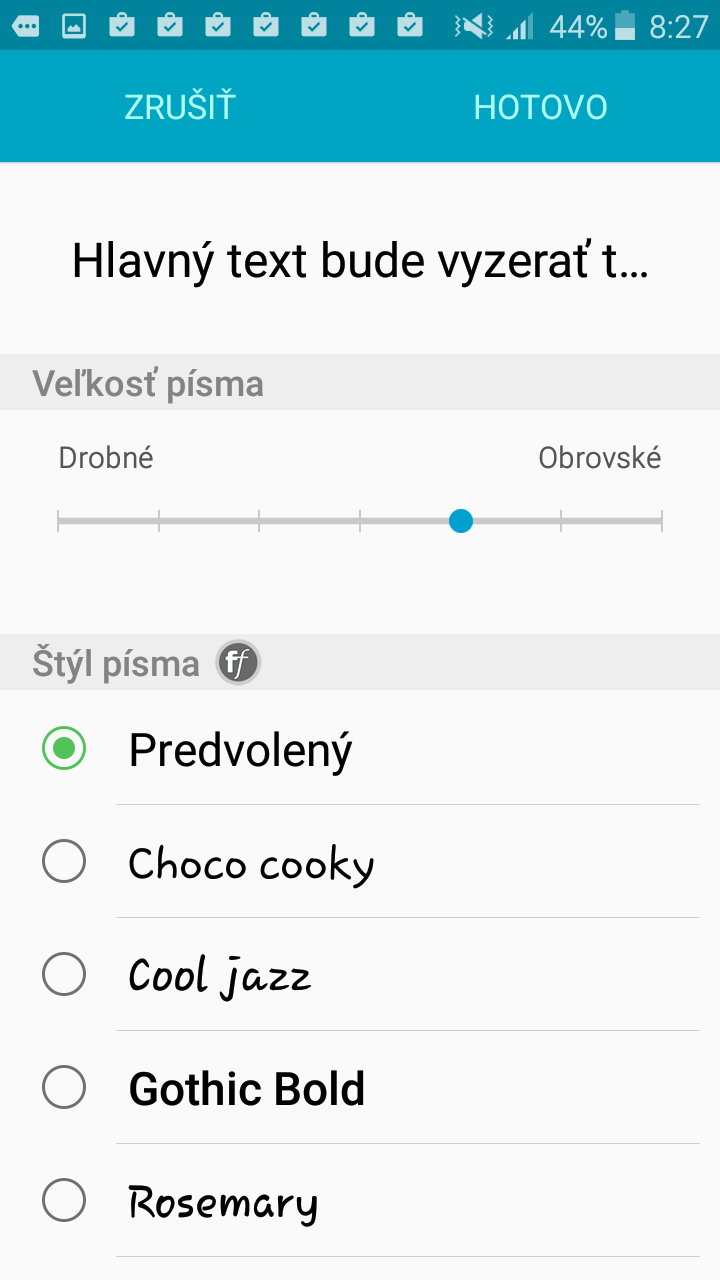720x1280 pixels.
Task: Confirm font settings with HOTOVO
Action: 540,107
